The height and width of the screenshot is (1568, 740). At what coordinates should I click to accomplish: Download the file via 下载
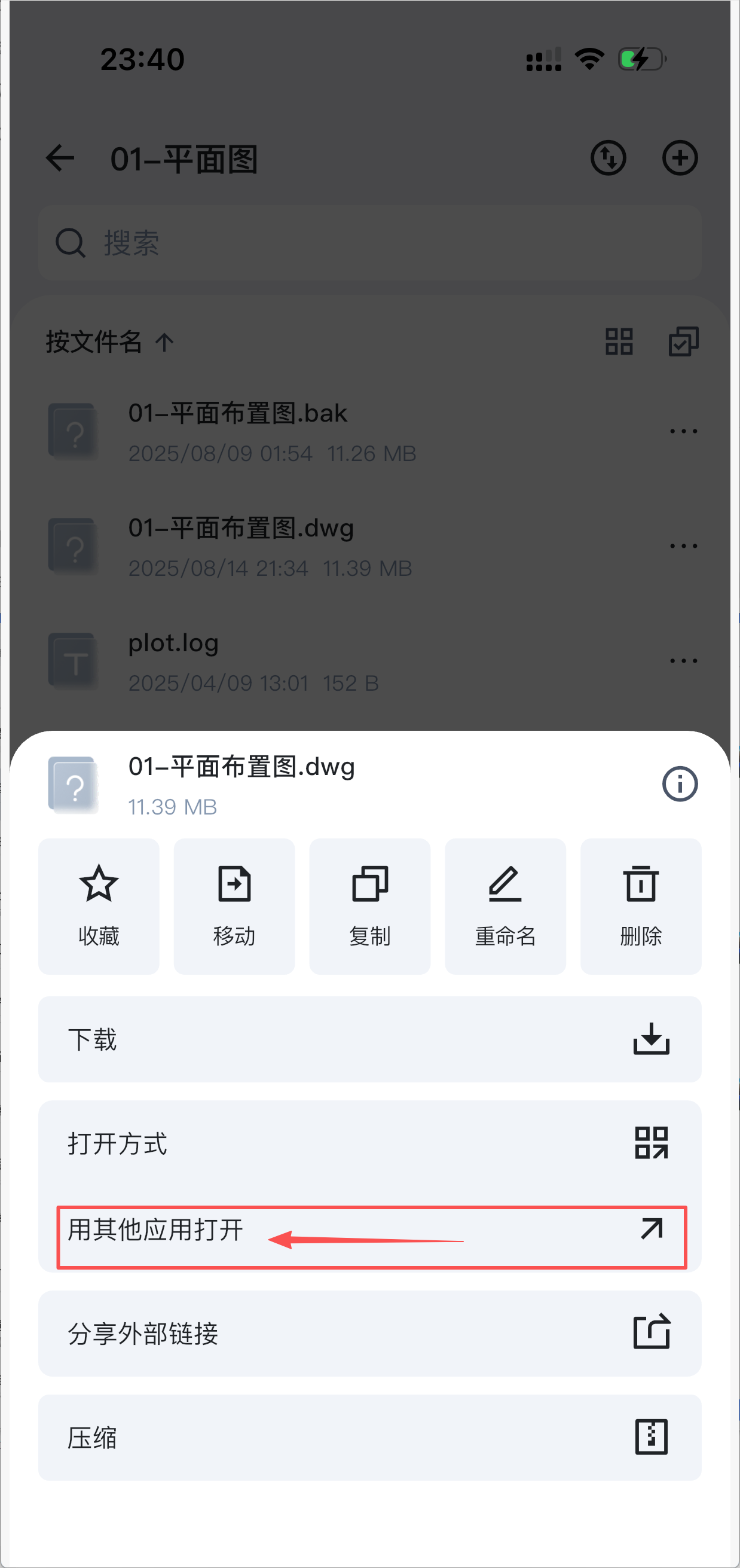[369, 1039]
